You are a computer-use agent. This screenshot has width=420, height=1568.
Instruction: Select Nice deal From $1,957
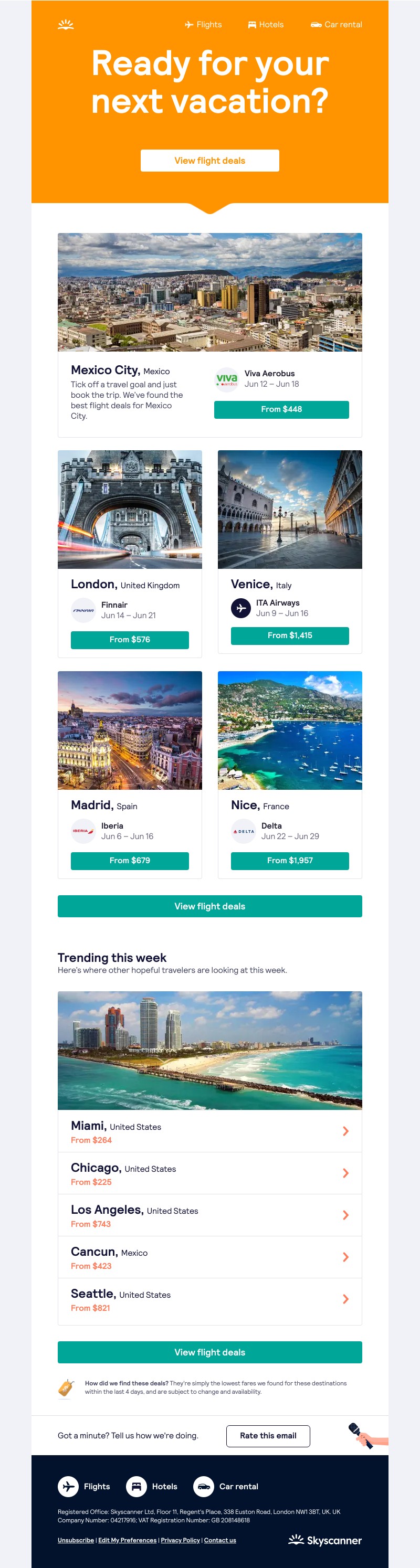coord(290,860)
